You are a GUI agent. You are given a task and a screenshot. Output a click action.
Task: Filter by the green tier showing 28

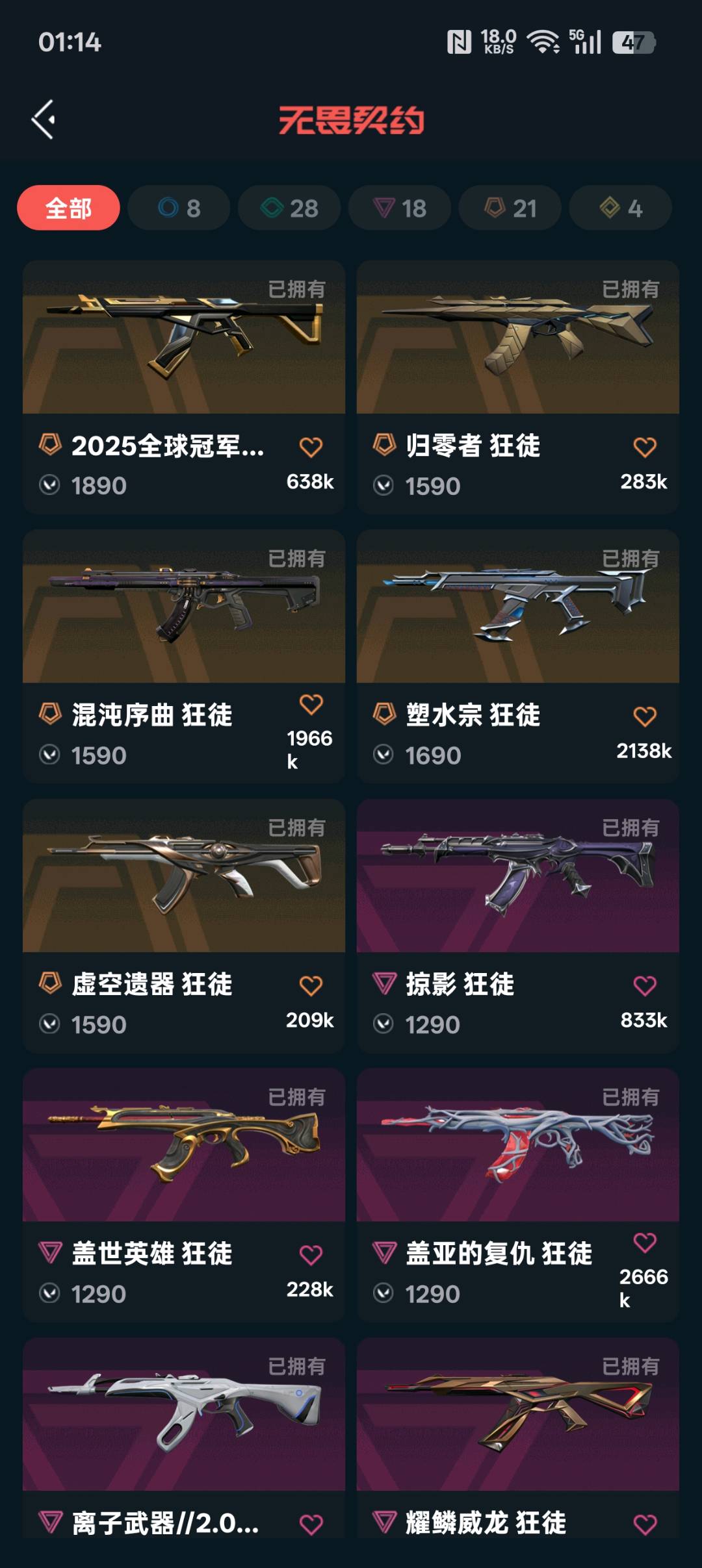point(289,208)
